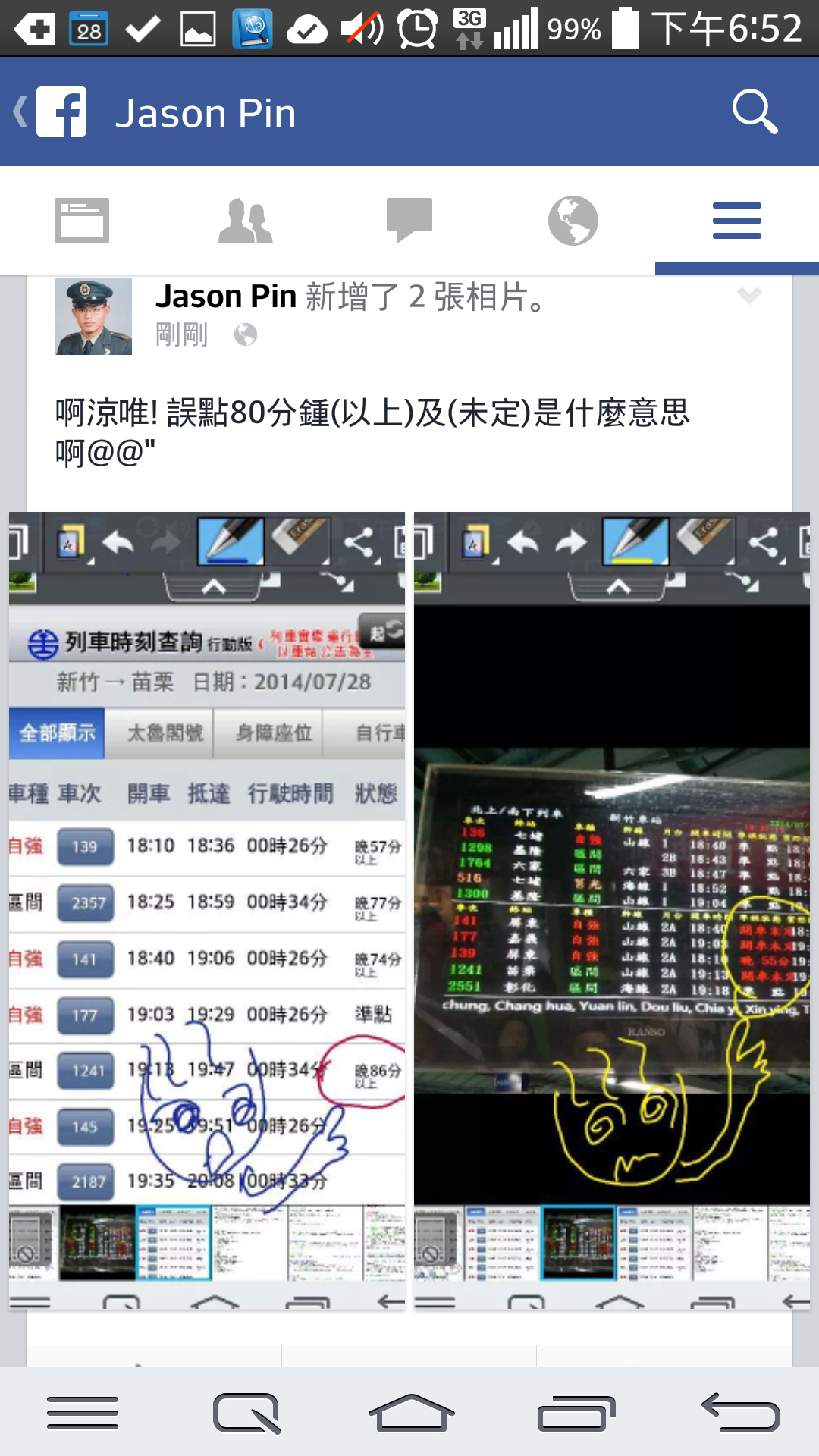Open the station display board photo

pos(612,910)
